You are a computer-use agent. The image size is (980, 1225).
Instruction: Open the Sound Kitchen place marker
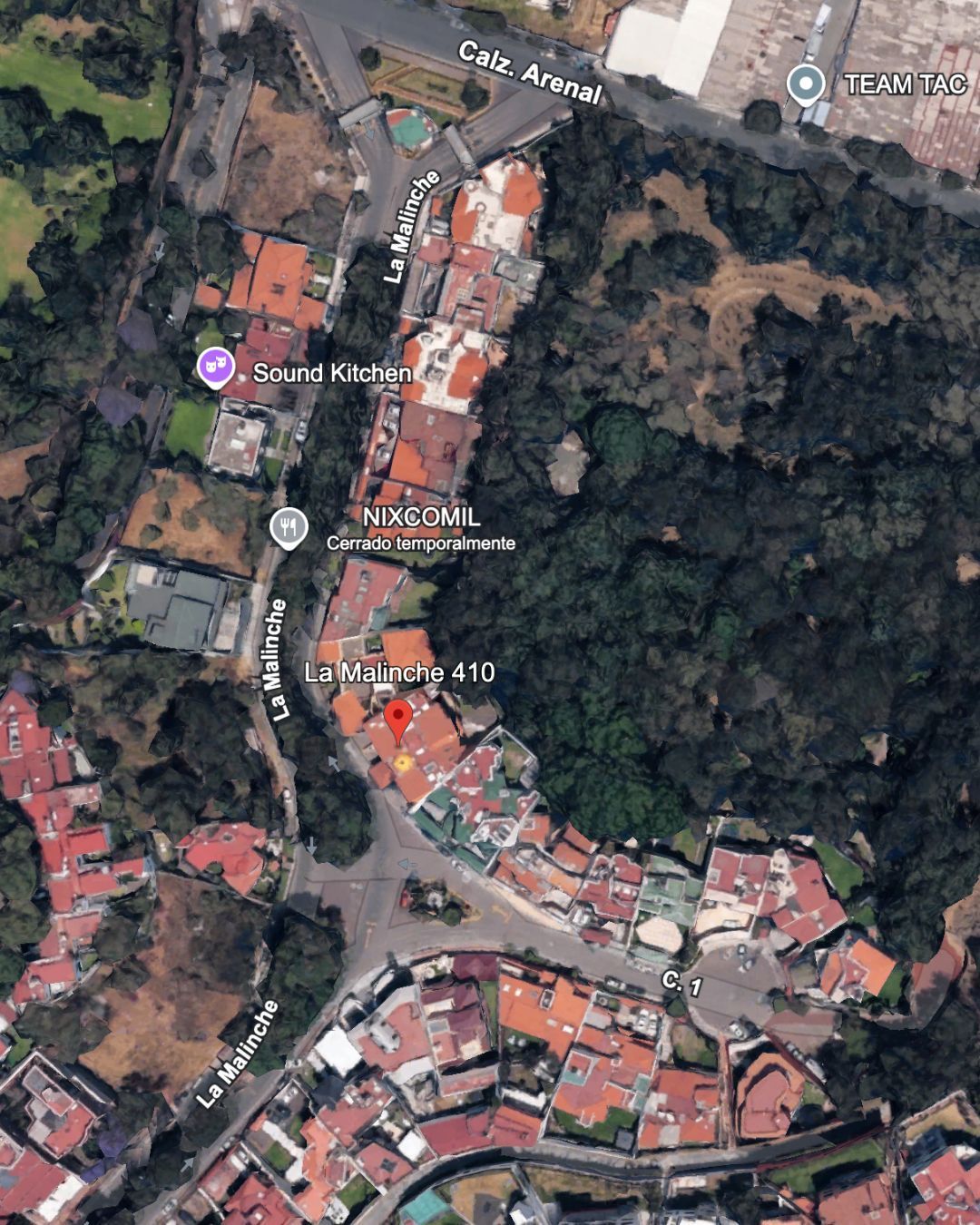point(216,367)
